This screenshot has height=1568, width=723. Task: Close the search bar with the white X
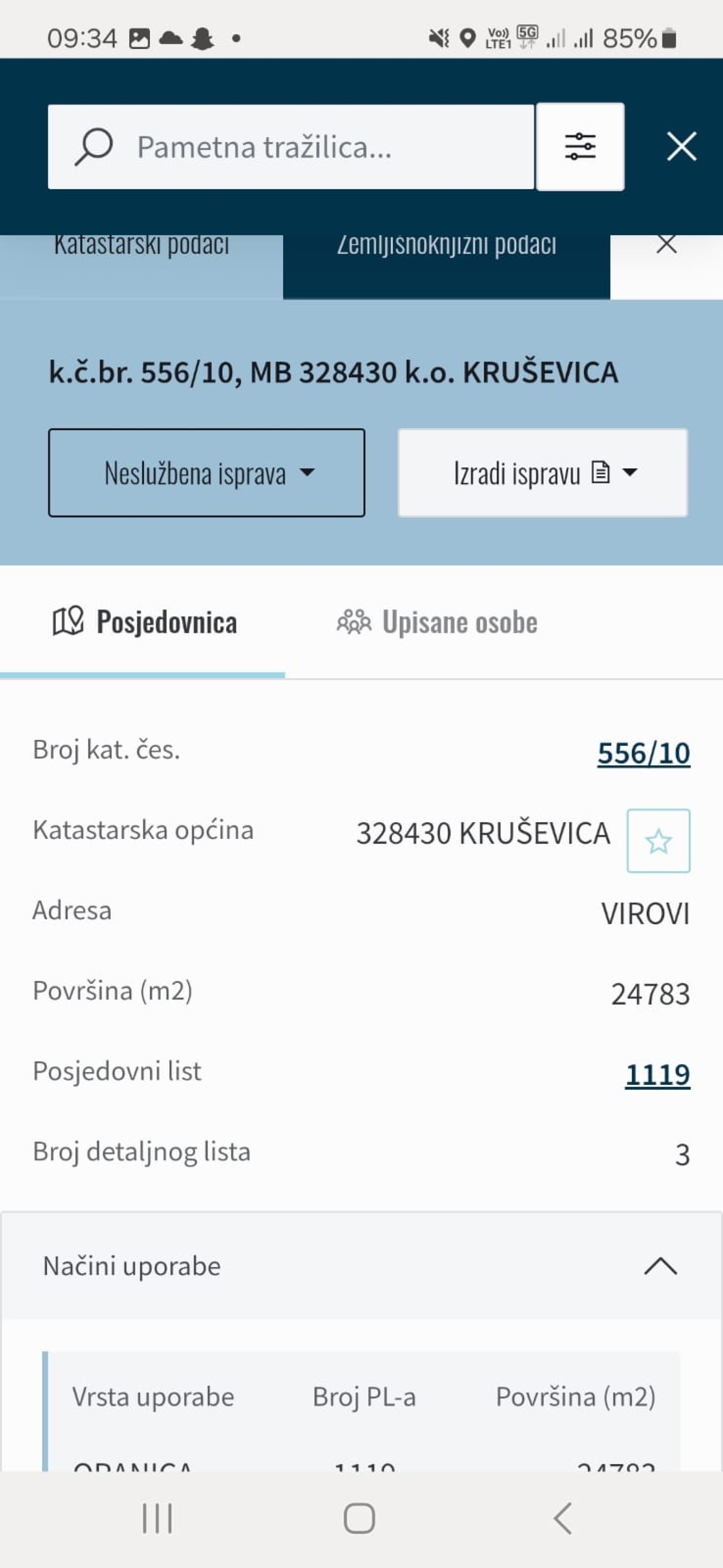click(681, 147)
